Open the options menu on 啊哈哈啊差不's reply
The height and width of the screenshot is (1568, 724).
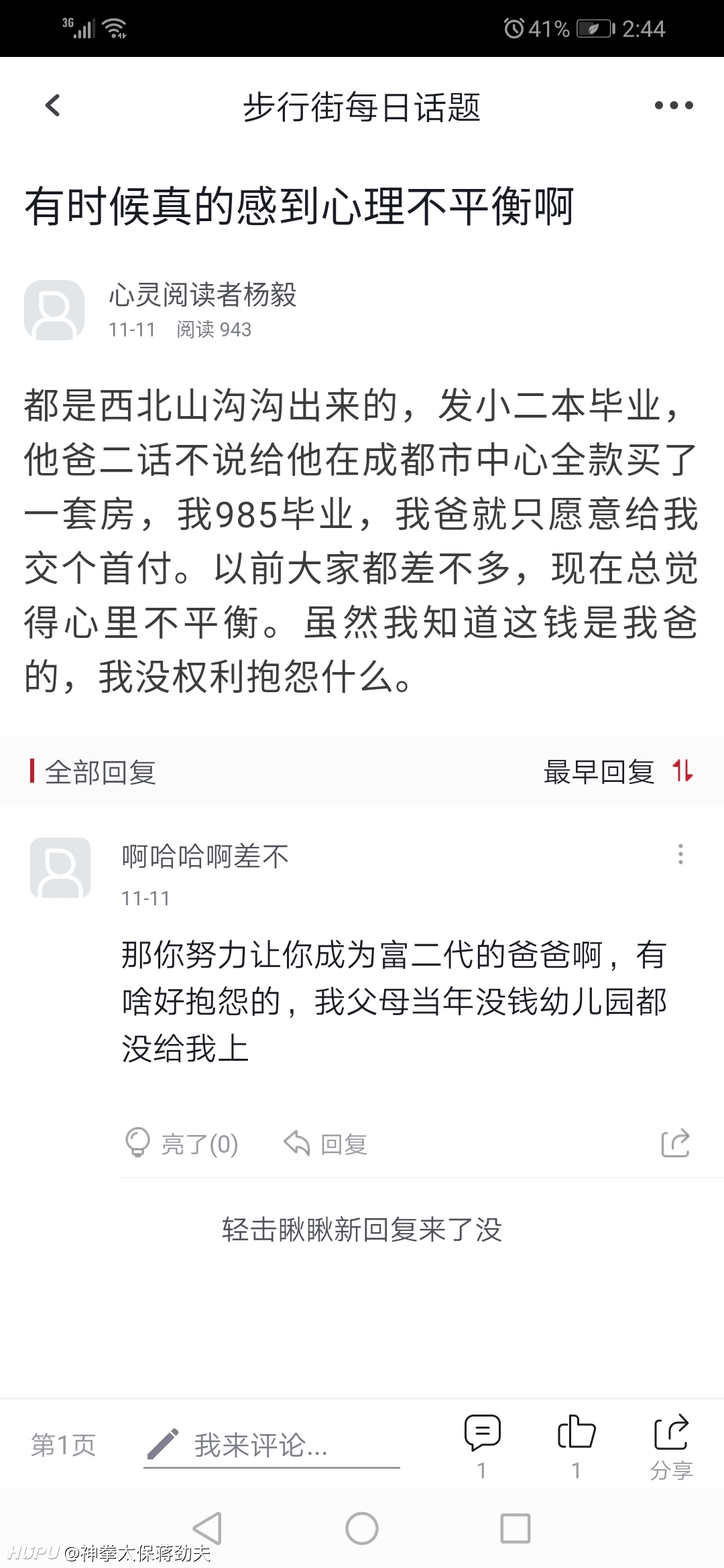[x=680, y=854]
